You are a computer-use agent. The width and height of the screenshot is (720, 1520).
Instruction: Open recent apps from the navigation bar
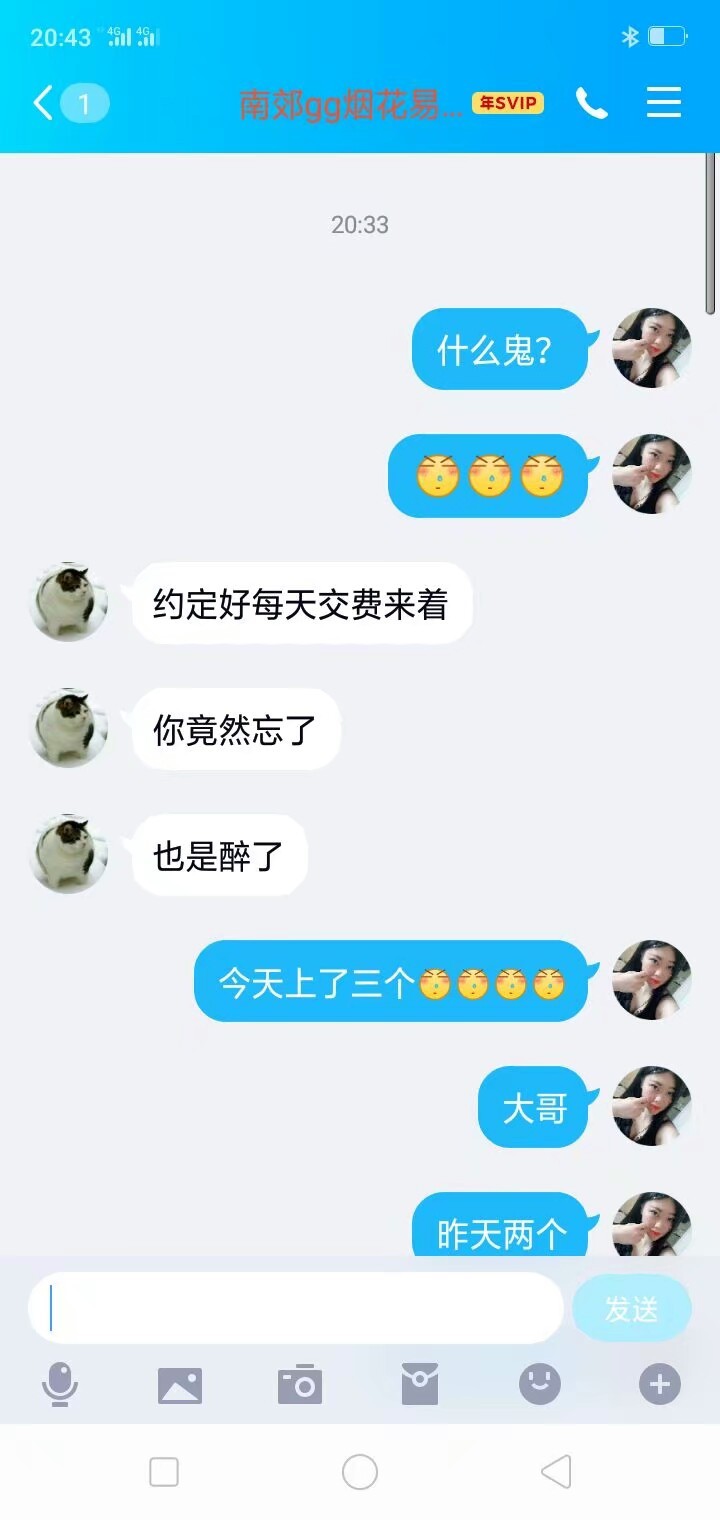click(x=164, y=1472)
